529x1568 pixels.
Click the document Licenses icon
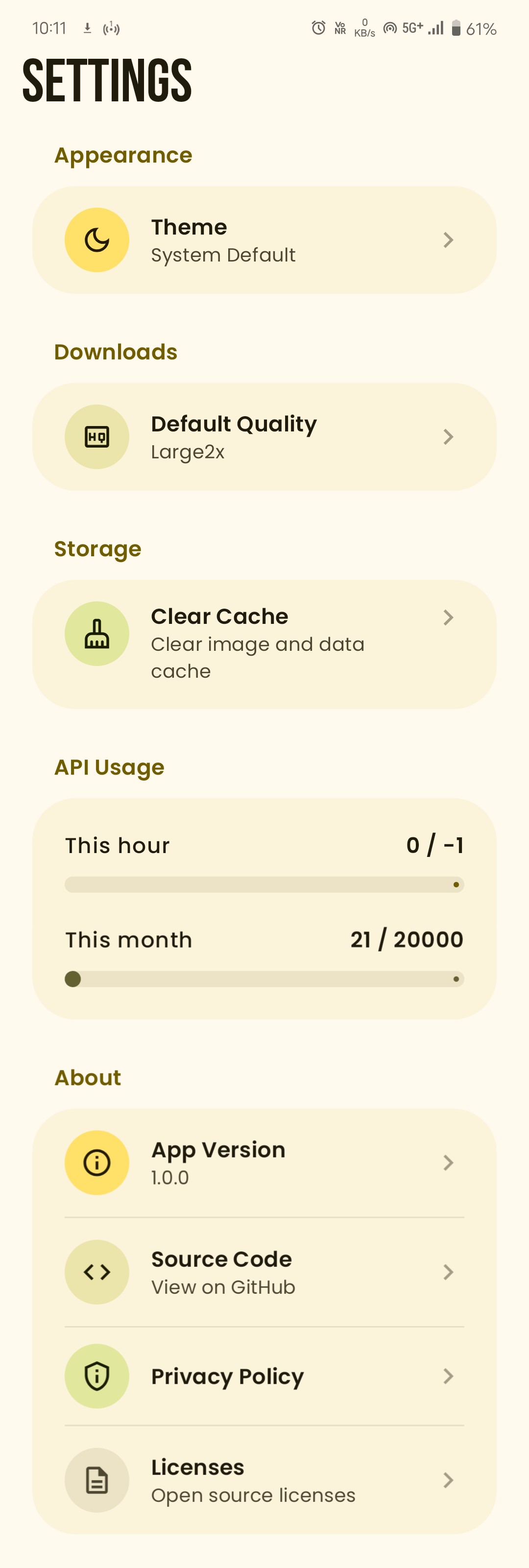point(96,1480)
